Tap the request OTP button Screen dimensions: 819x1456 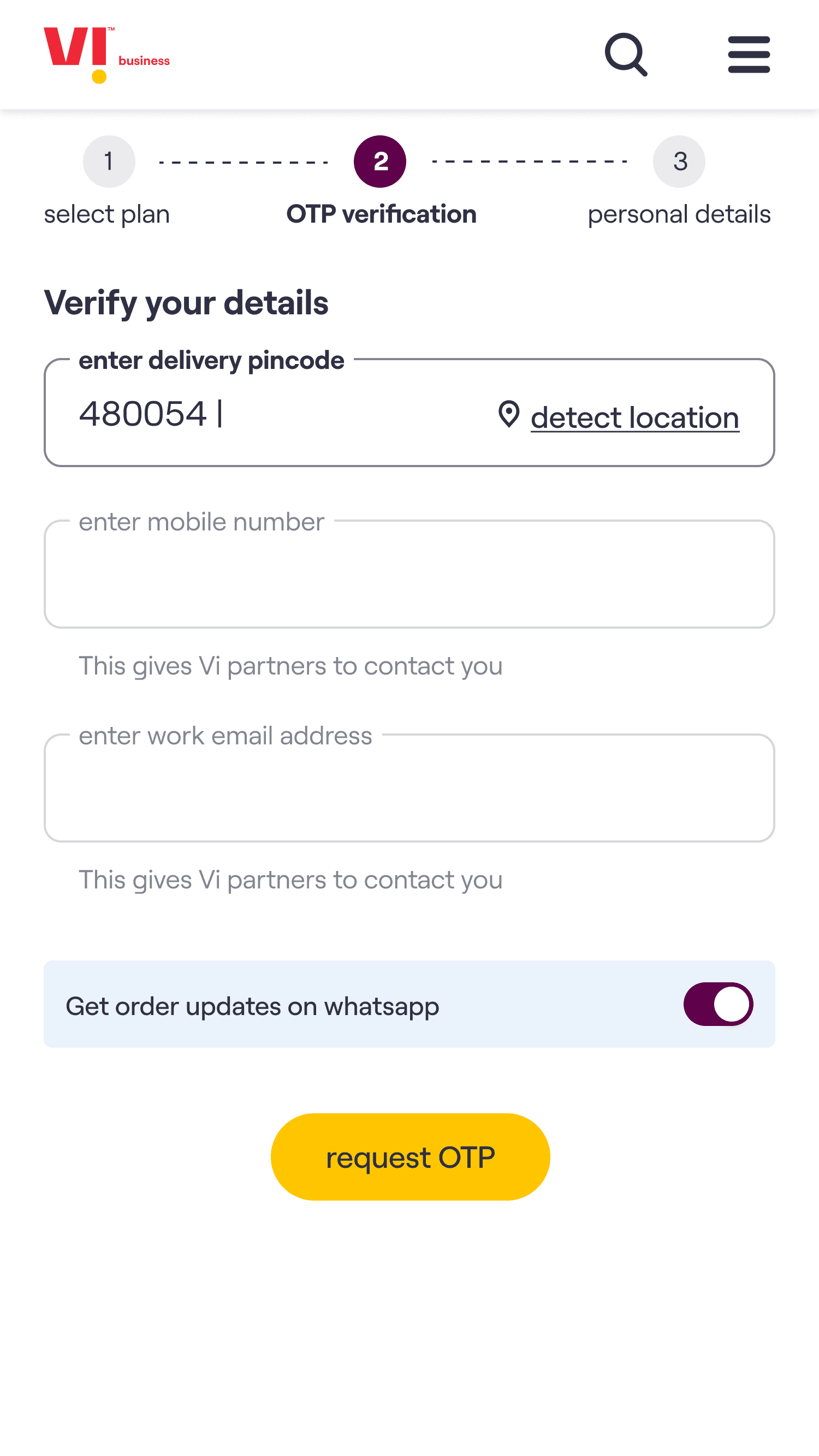[411, 1157]
